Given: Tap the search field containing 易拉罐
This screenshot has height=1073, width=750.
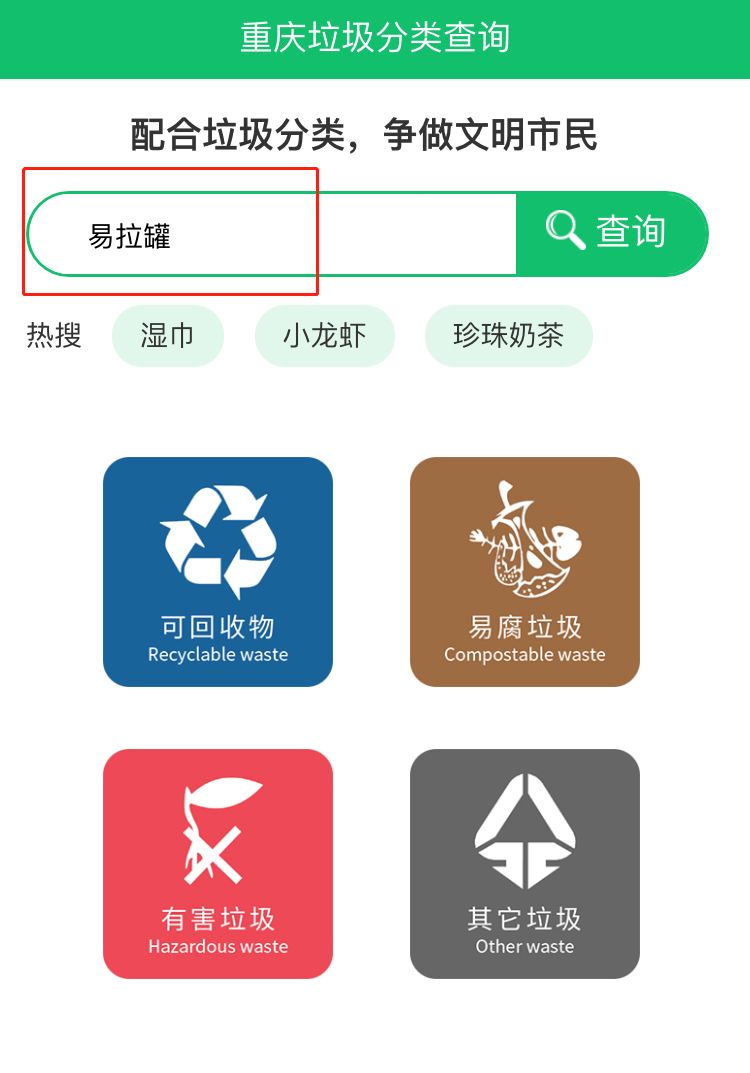Looking at the screenshot, I should tap(272, 235).
